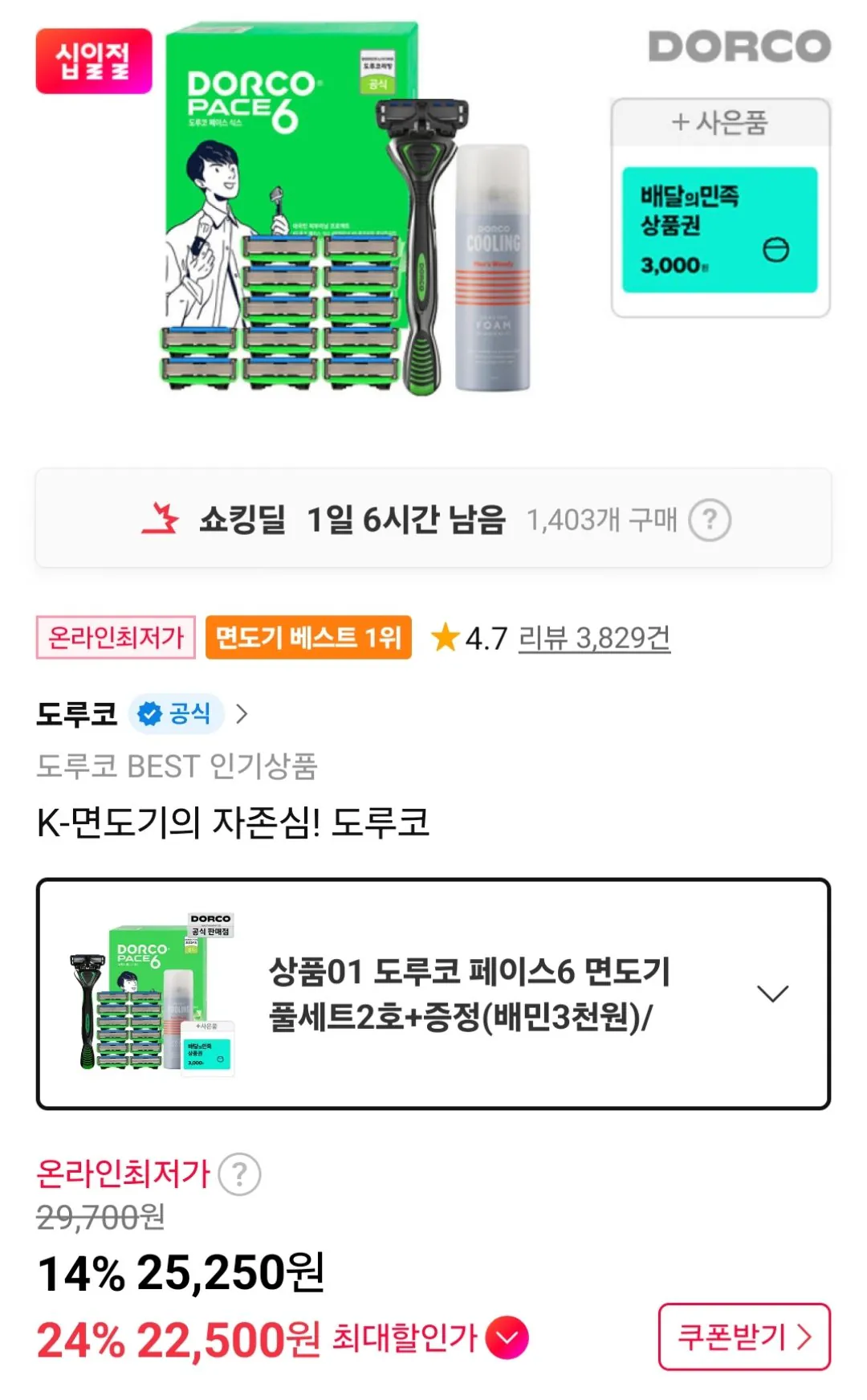The width and height of the screenshot is (867, 1400).
Task: Click the 공식 verified badge next to 도루코
Action: 178,713
